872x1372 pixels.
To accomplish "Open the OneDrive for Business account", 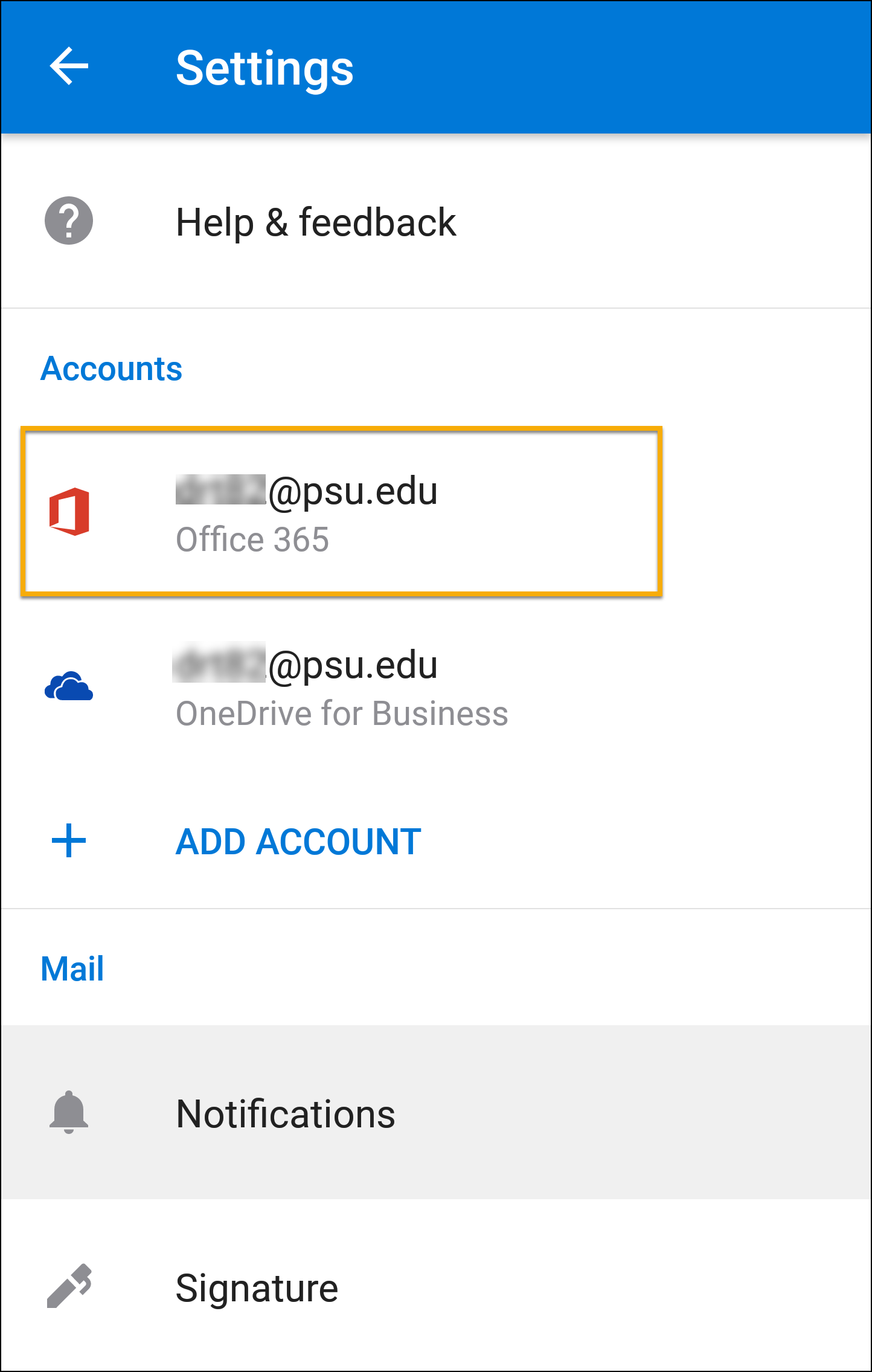I will (338, 689).
